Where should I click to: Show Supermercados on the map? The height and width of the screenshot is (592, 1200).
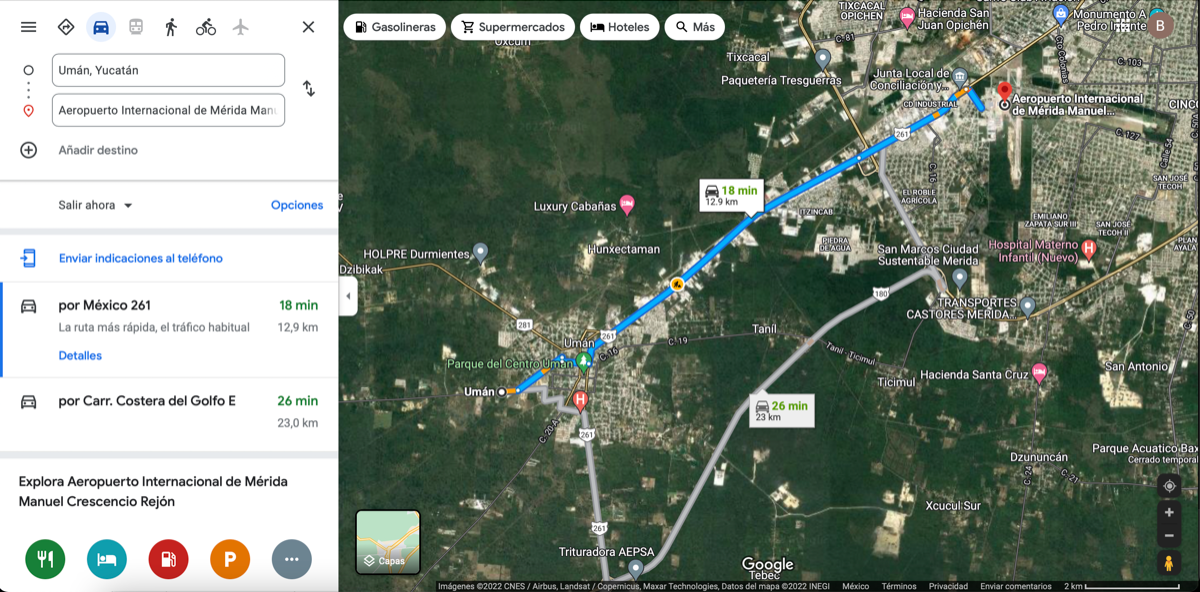tap(513, 27)
